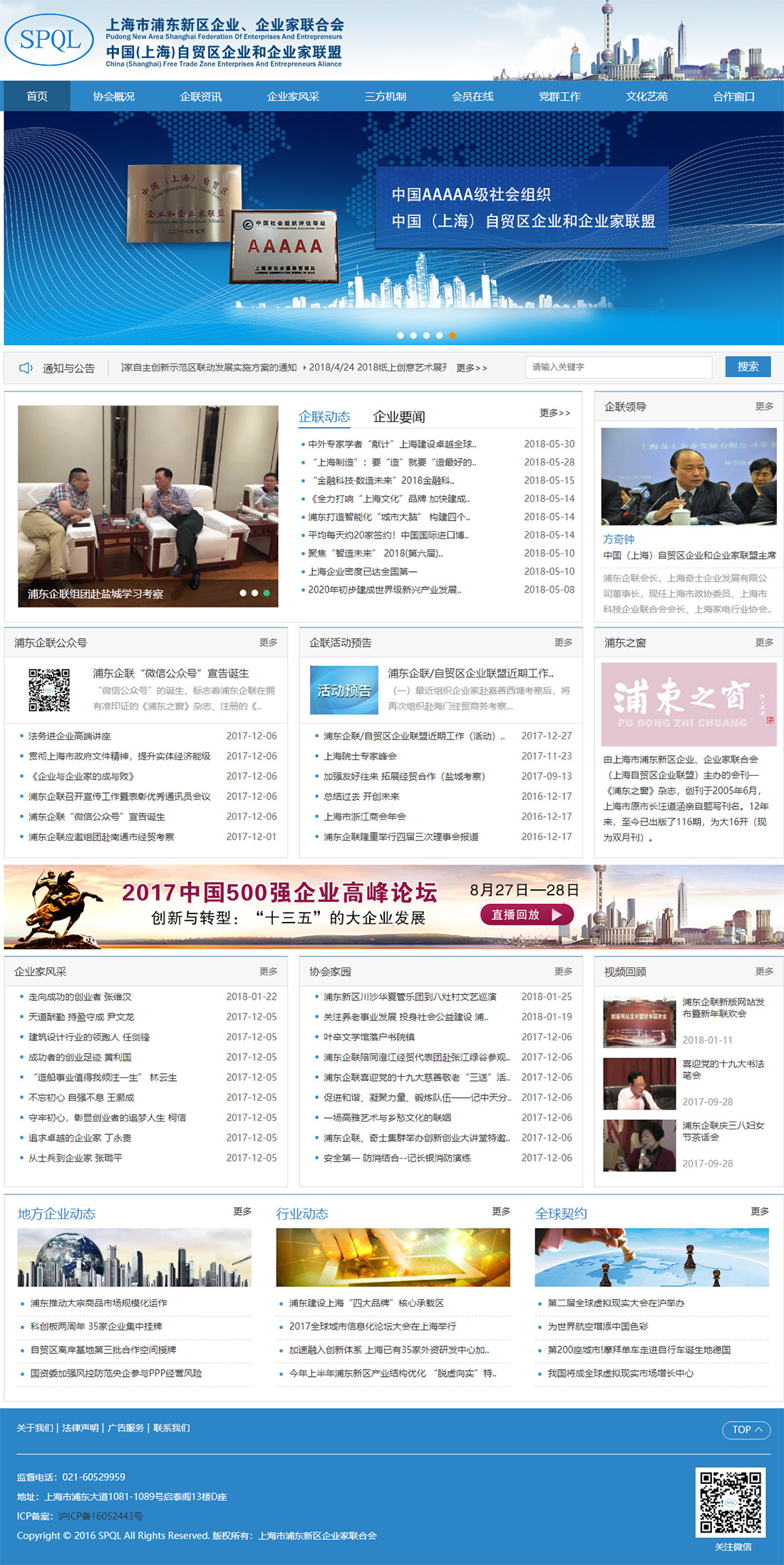Select the last orange banner carousel dot

[452, 335]
